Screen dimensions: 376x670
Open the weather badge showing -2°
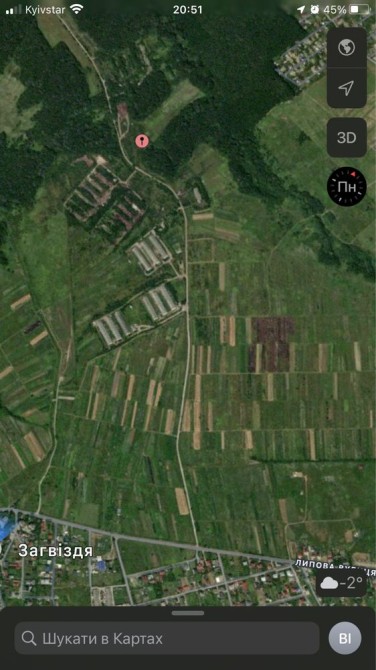[341, 582]
